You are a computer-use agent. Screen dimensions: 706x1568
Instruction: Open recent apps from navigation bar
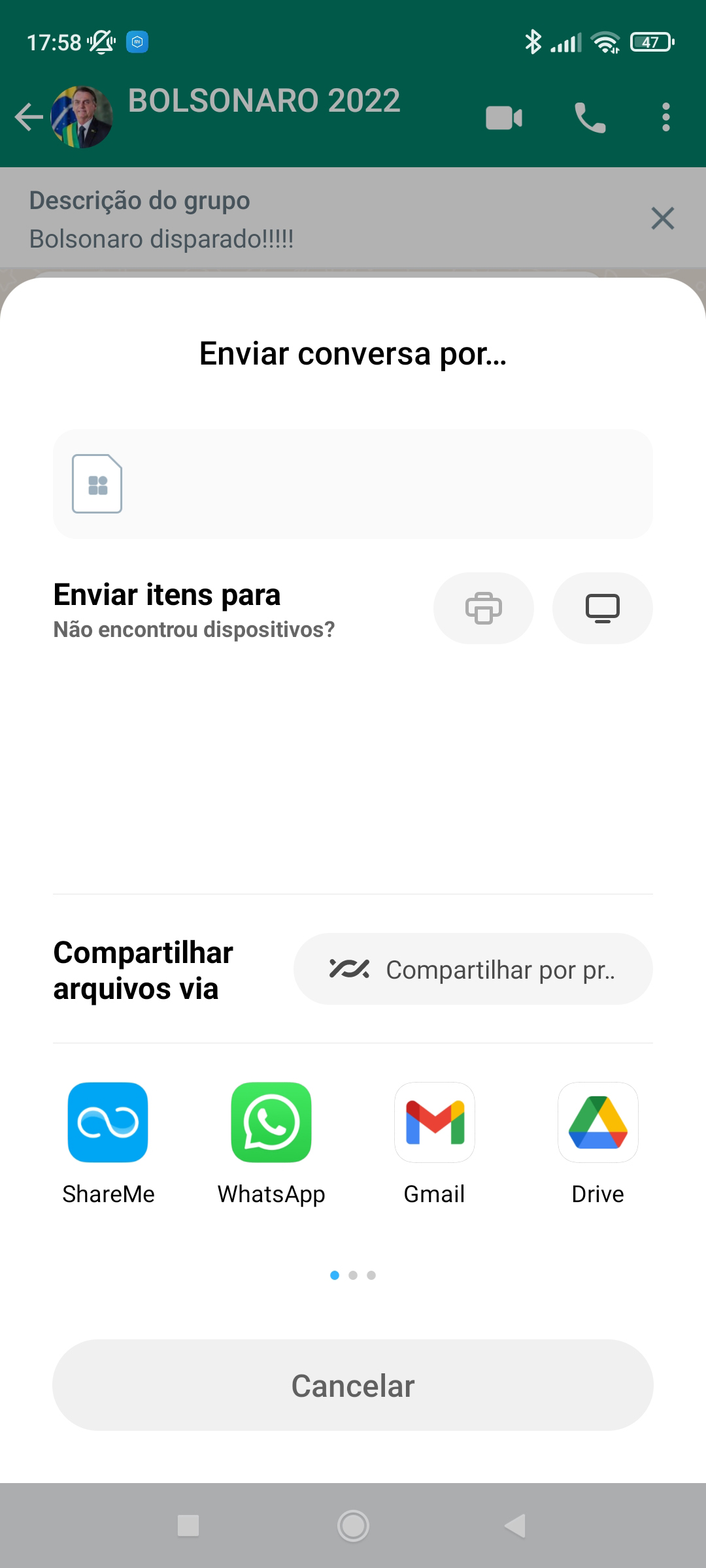[x=188, y=1526]
